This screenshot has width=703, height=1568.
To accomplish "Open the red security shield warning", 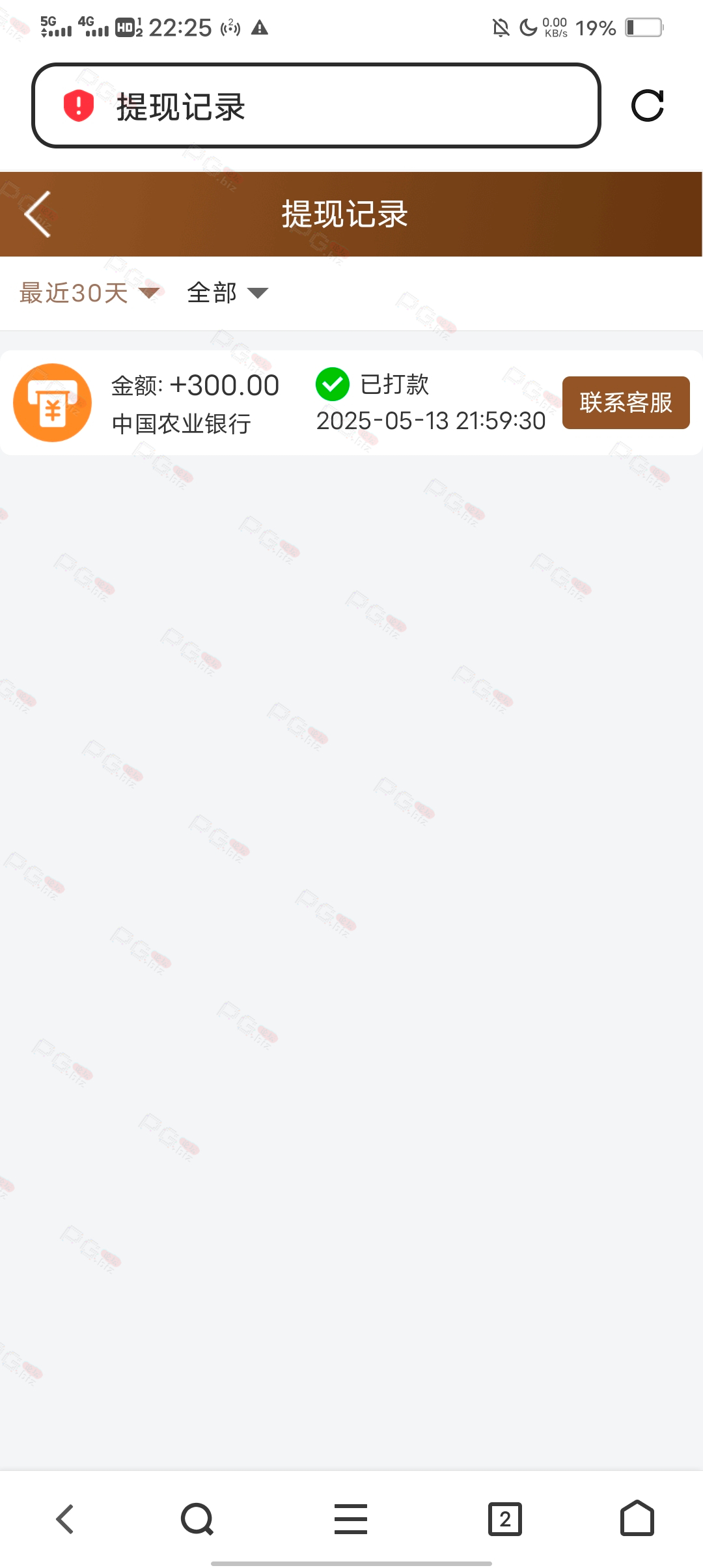I will click(79, 106).
